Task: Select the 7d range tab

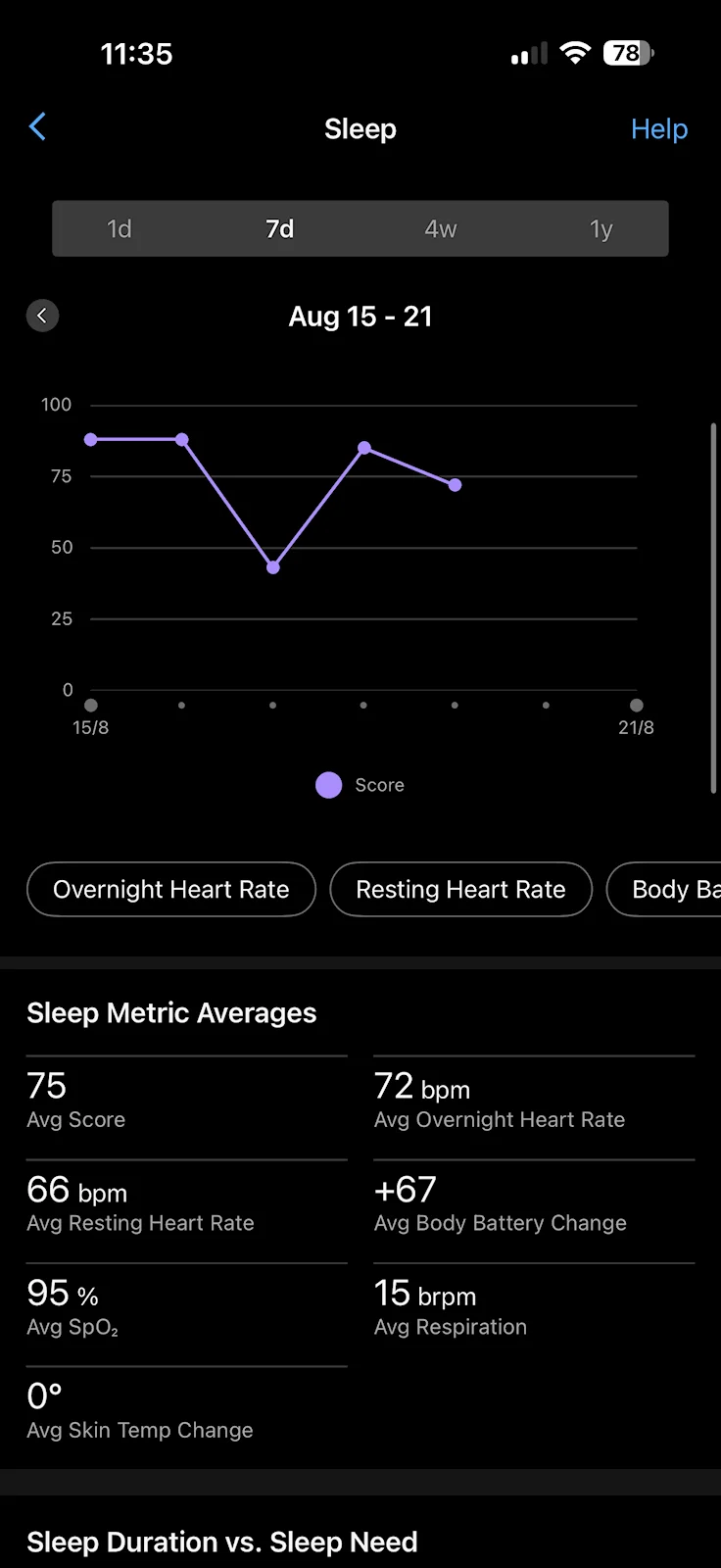Action: 280,229
